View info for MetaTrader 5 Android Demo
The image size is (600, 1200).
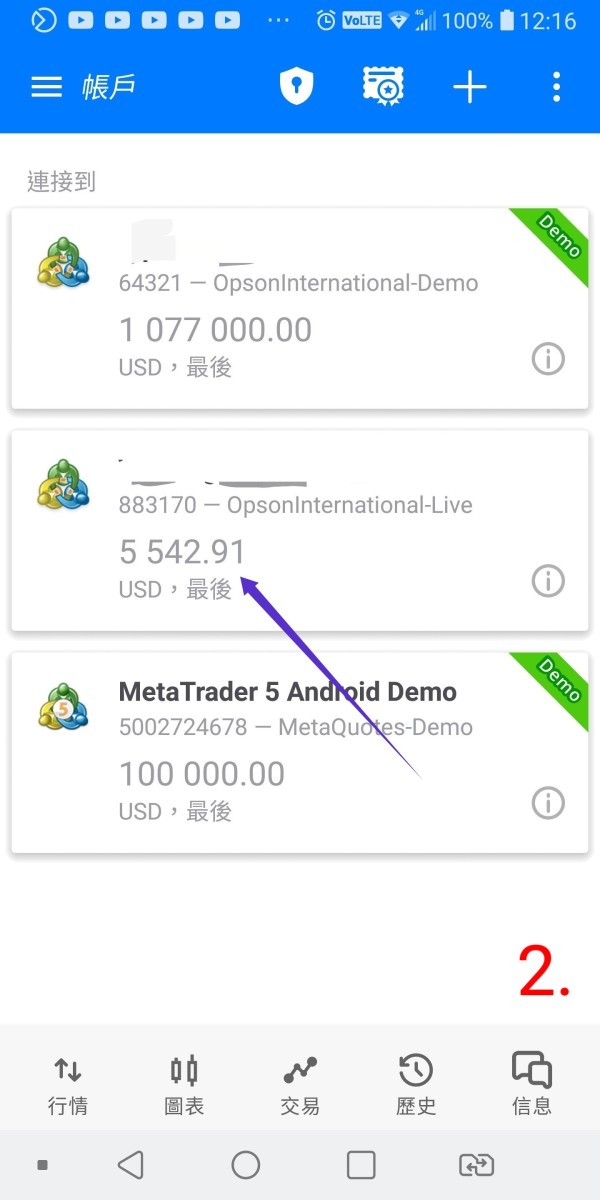[x=548, y=802]
